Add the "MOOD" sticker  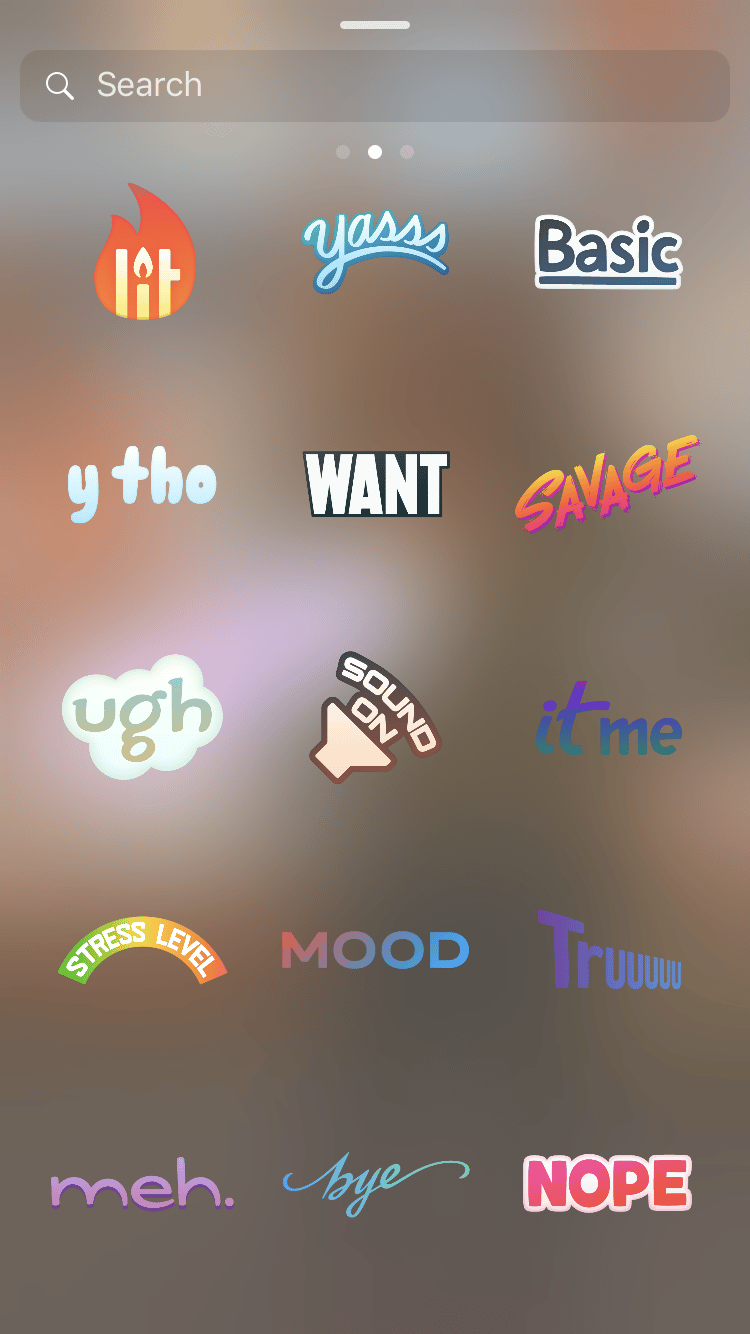pyautogui.click(x=375, y=950)
